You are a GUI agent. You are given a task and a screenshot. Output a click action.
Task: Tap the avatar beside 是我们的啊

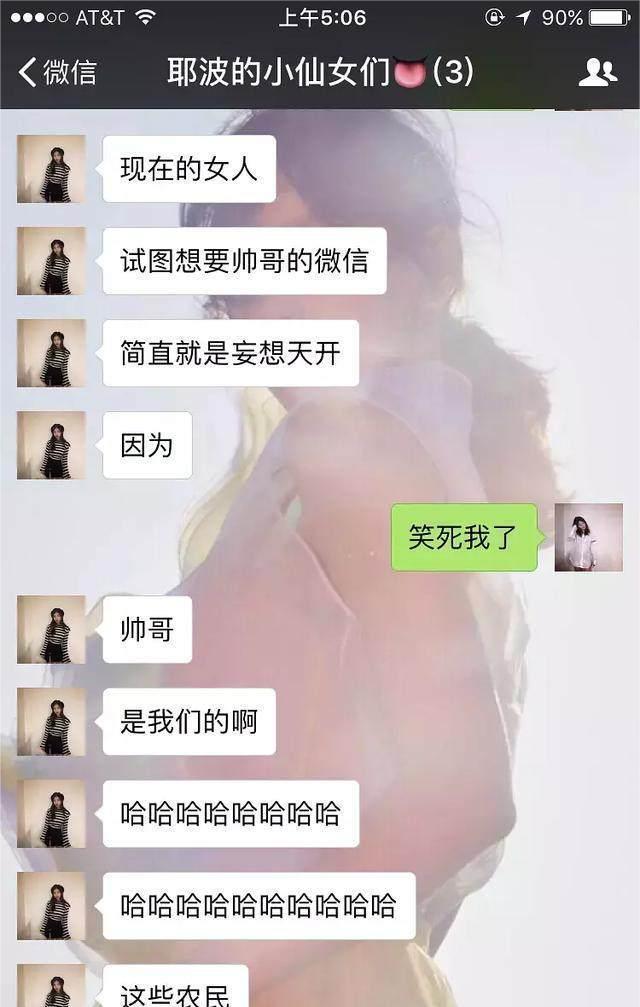click(51, 721)
